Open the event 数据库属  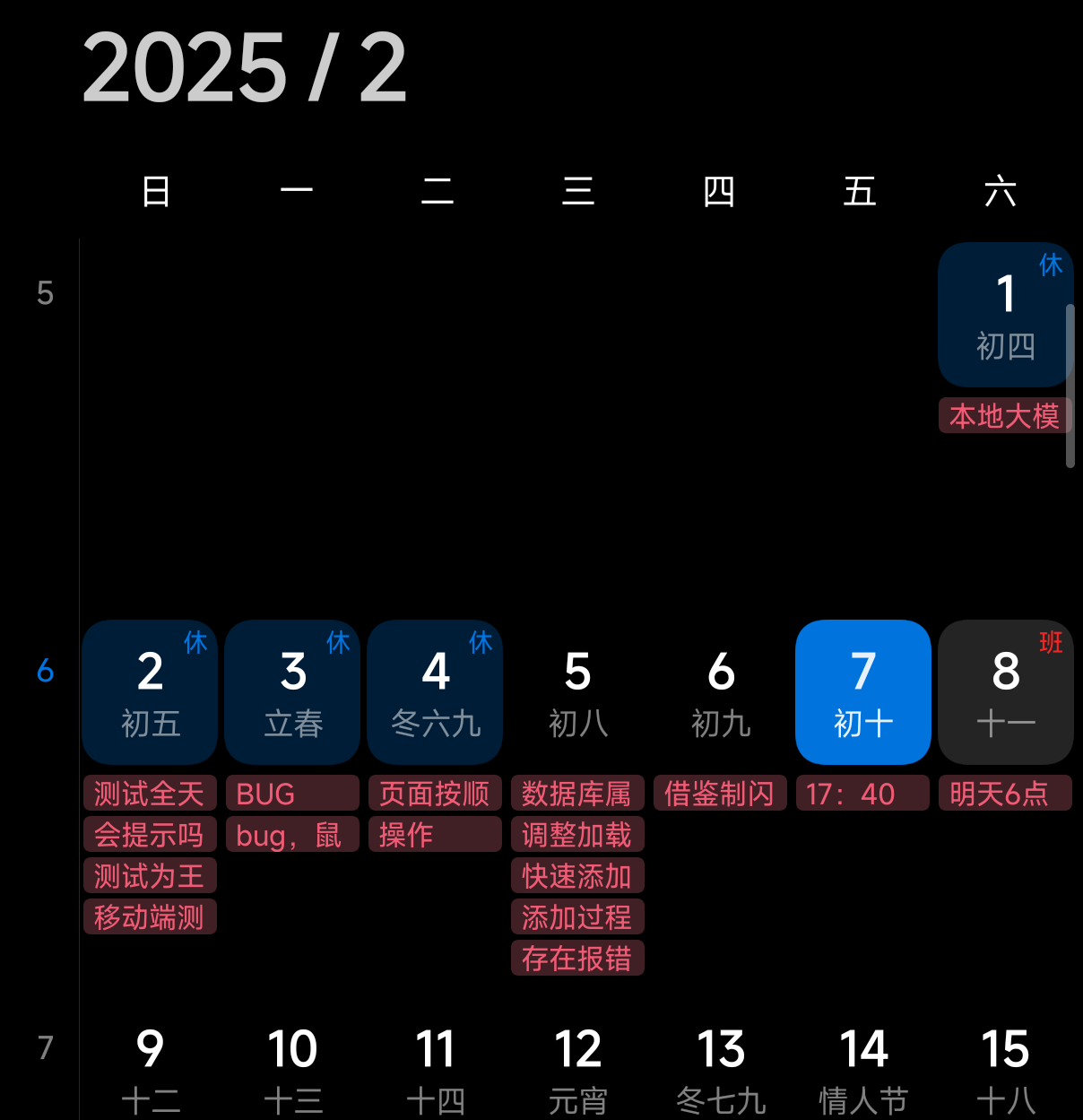577,794
